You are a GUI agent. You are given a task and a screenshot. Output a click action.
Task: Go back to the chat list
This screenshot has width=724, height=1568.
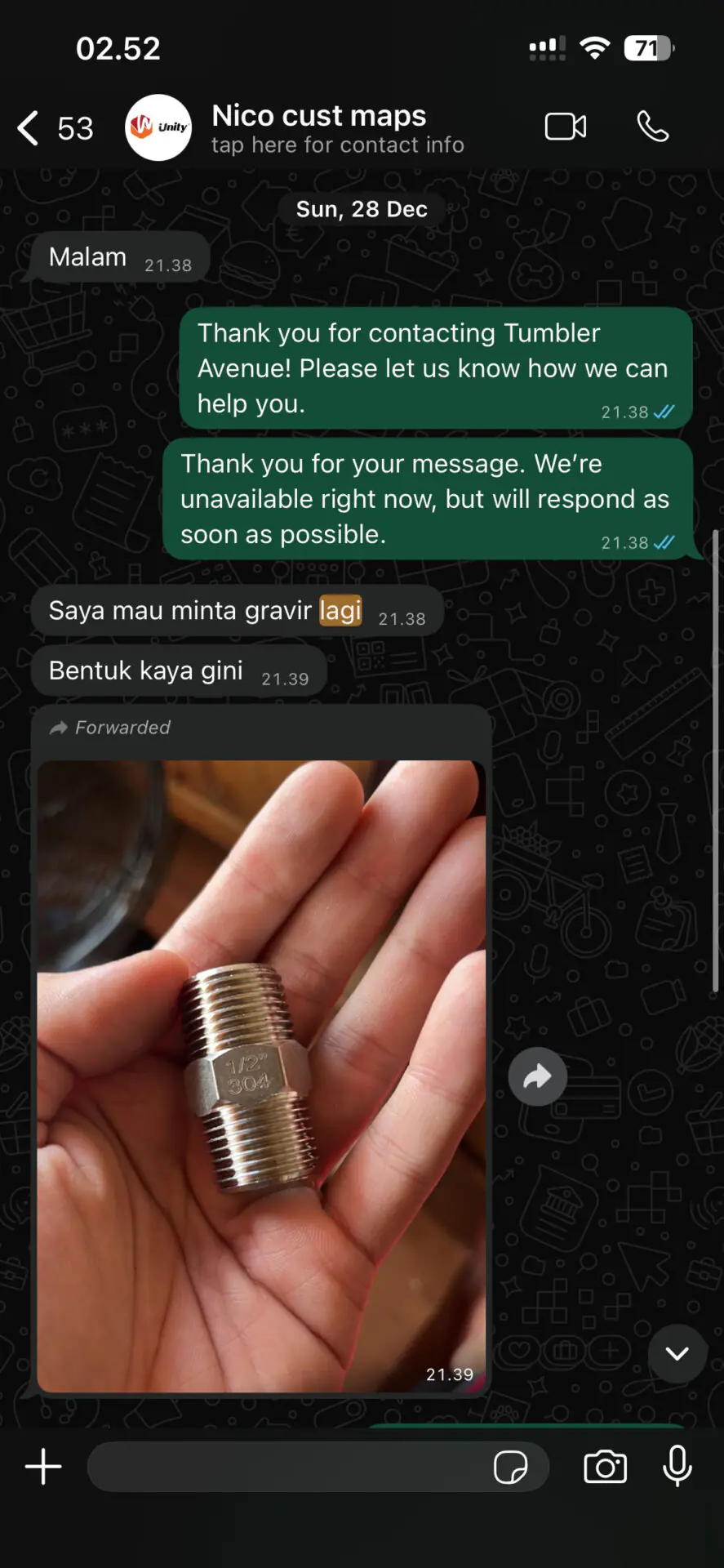pos(29,128)
